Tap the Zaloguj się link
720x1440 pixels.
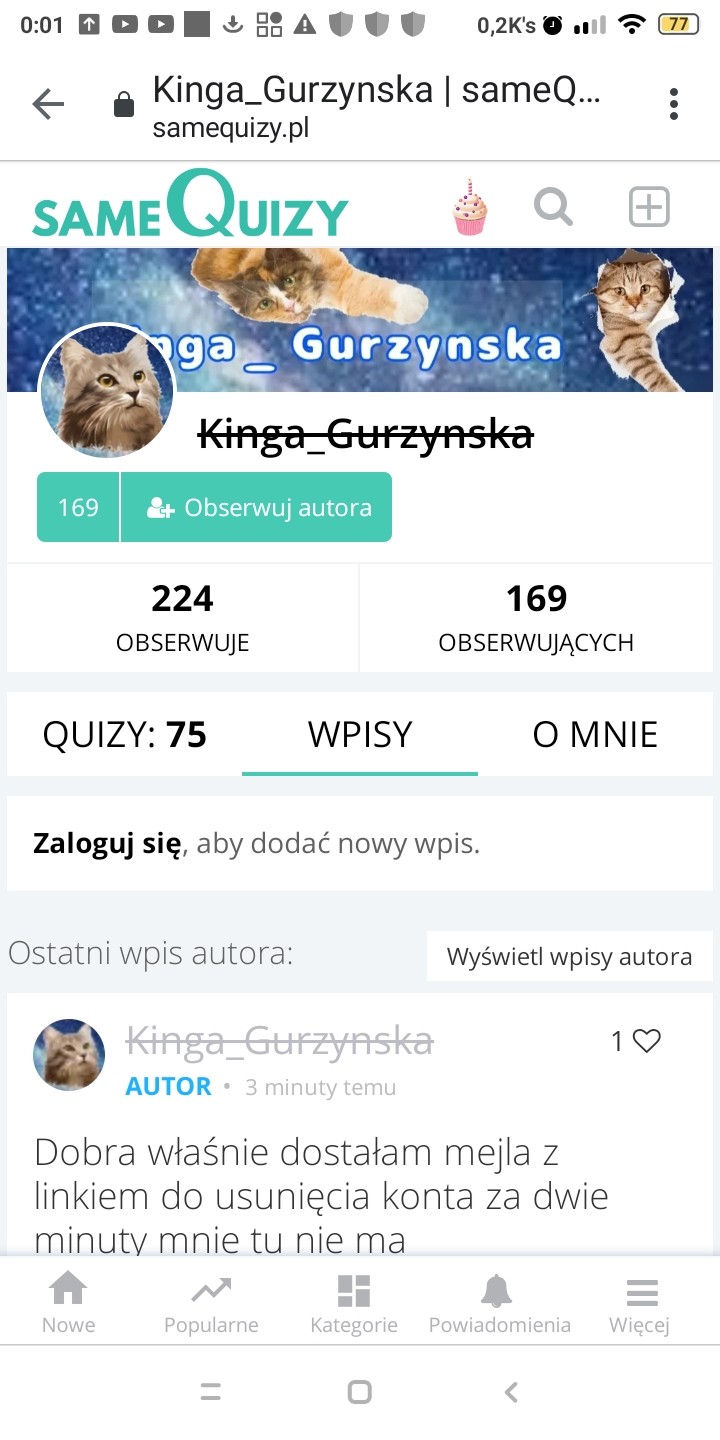[x=107, y=844]
